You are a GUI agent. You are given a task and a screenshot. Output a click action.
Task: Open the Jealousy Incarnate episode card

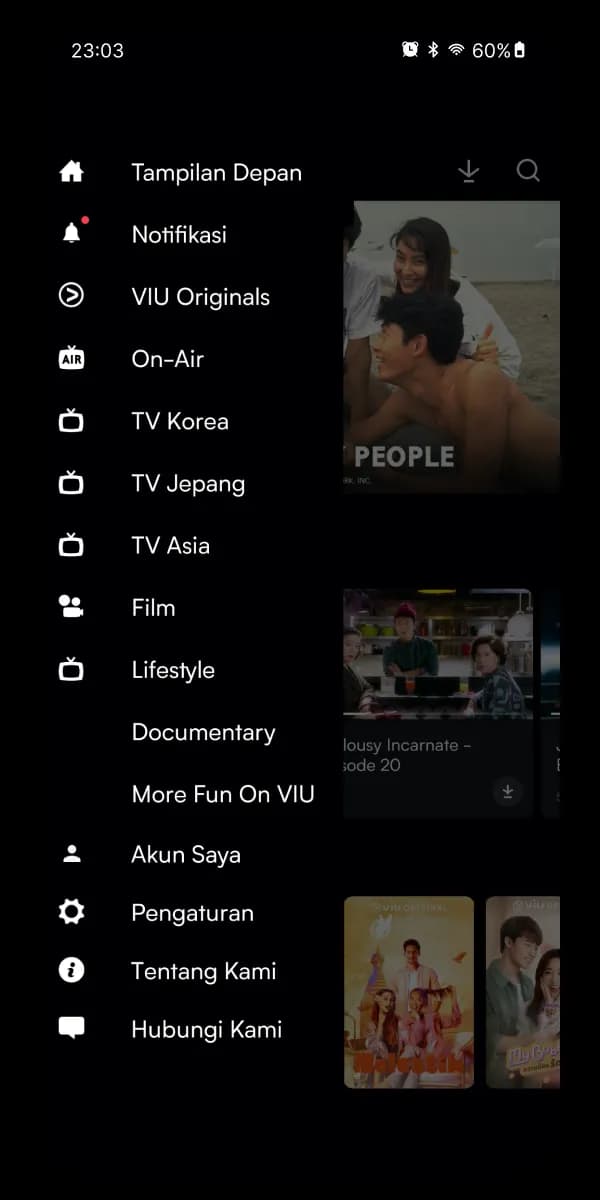[437, 660]
